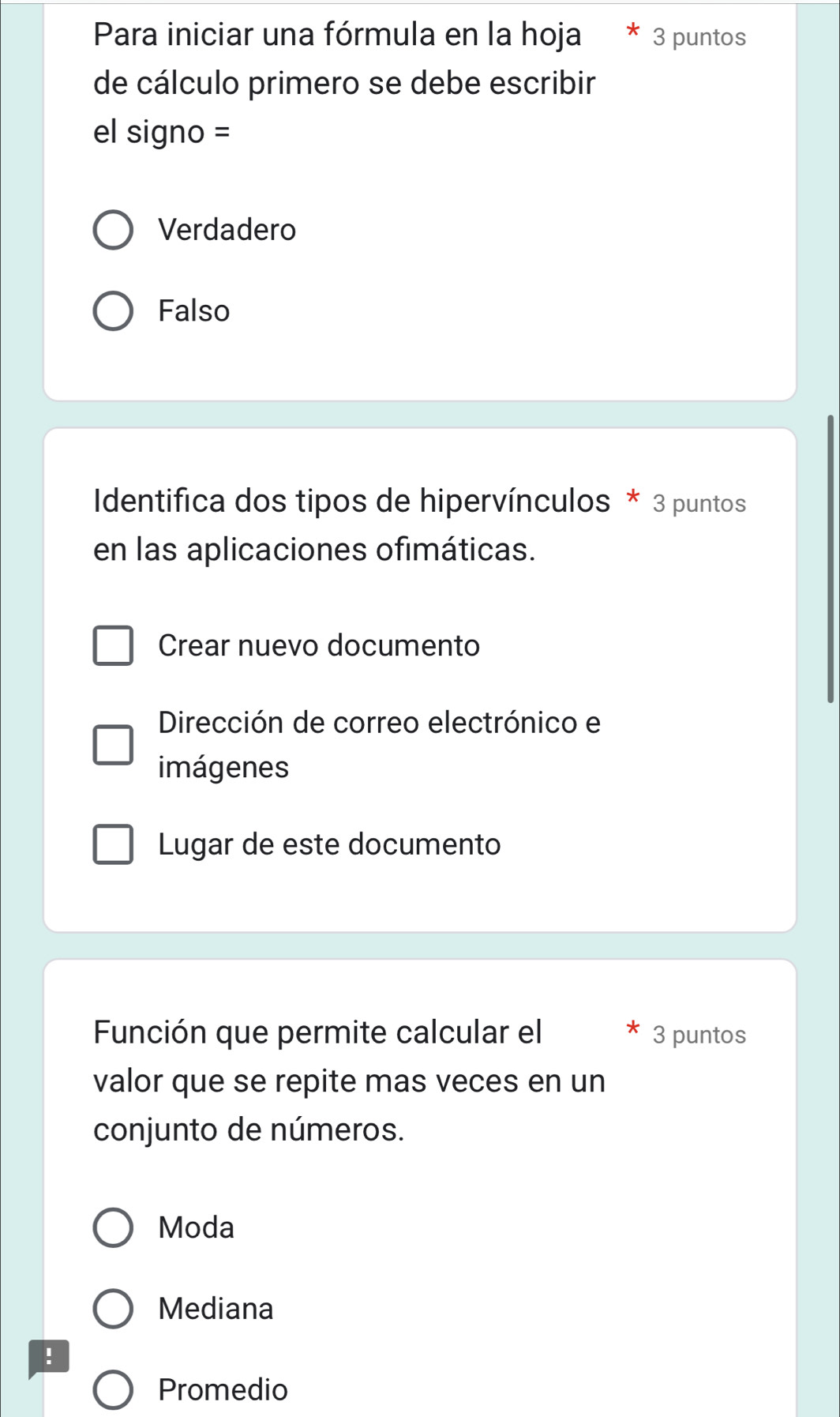Select Verdadero for the formula question

(x=113, y=230)
